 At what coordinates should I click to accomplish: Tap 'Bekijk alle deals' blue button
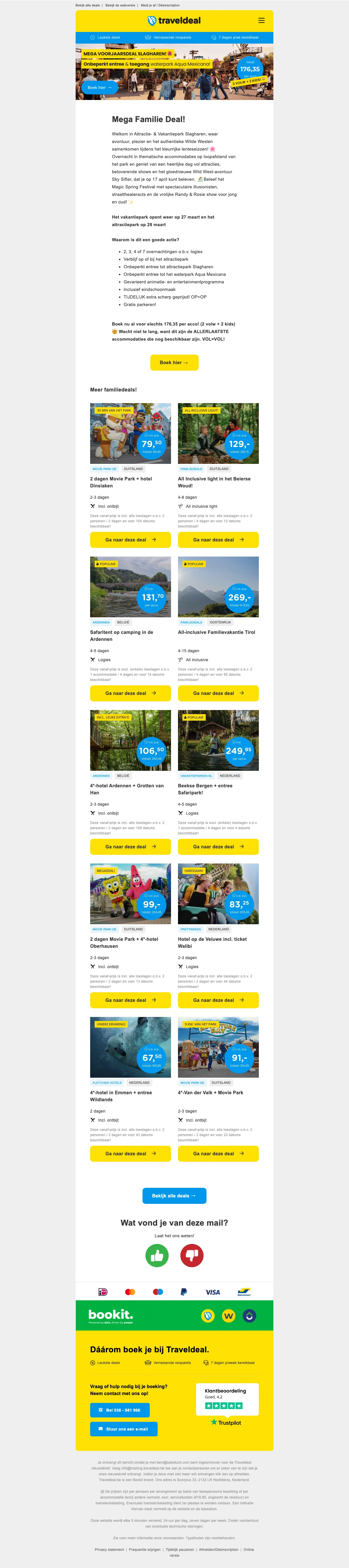(x=174, y=1196)
